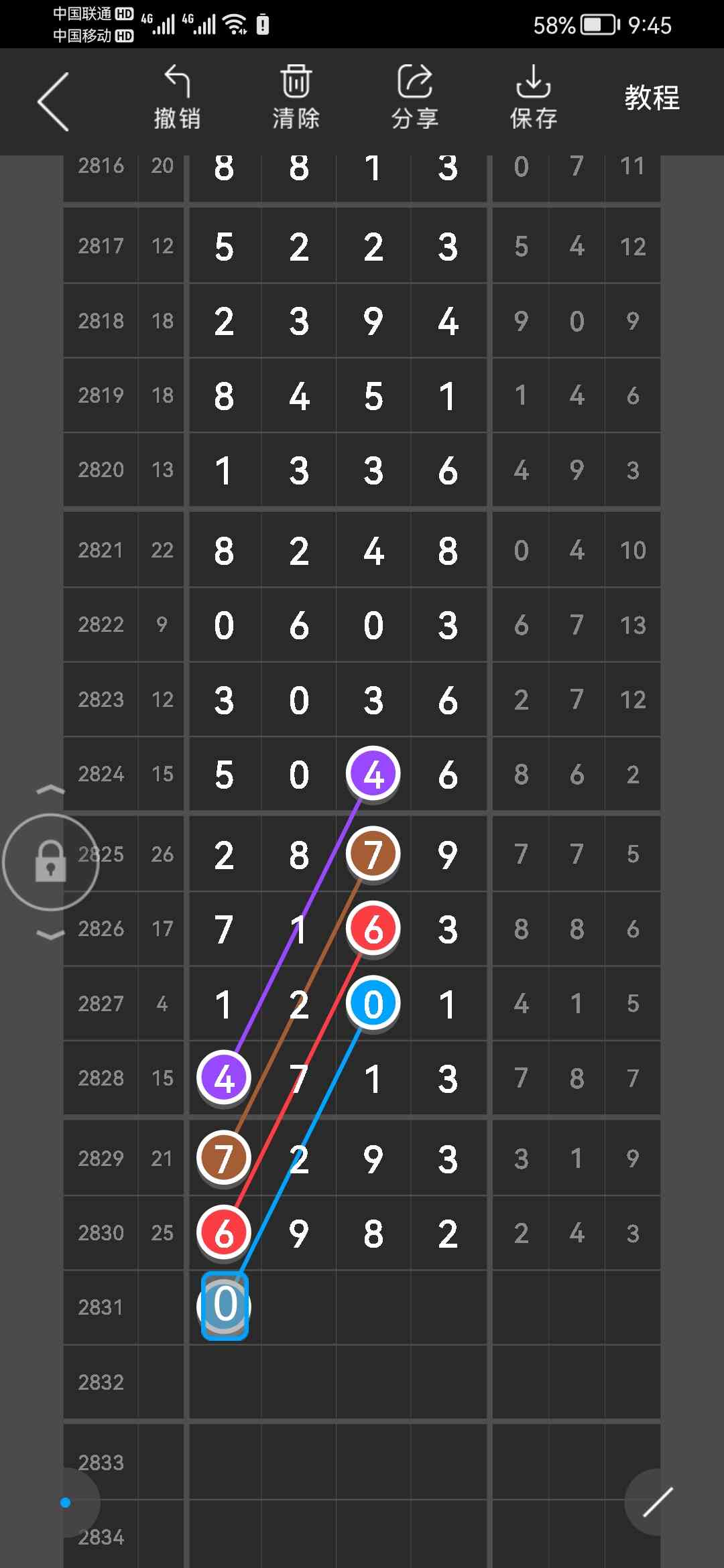Tap the brown circled 7 in row 2829
Image resolution: width=724 pixels, height=1568 pixels.
point(224,1158)
